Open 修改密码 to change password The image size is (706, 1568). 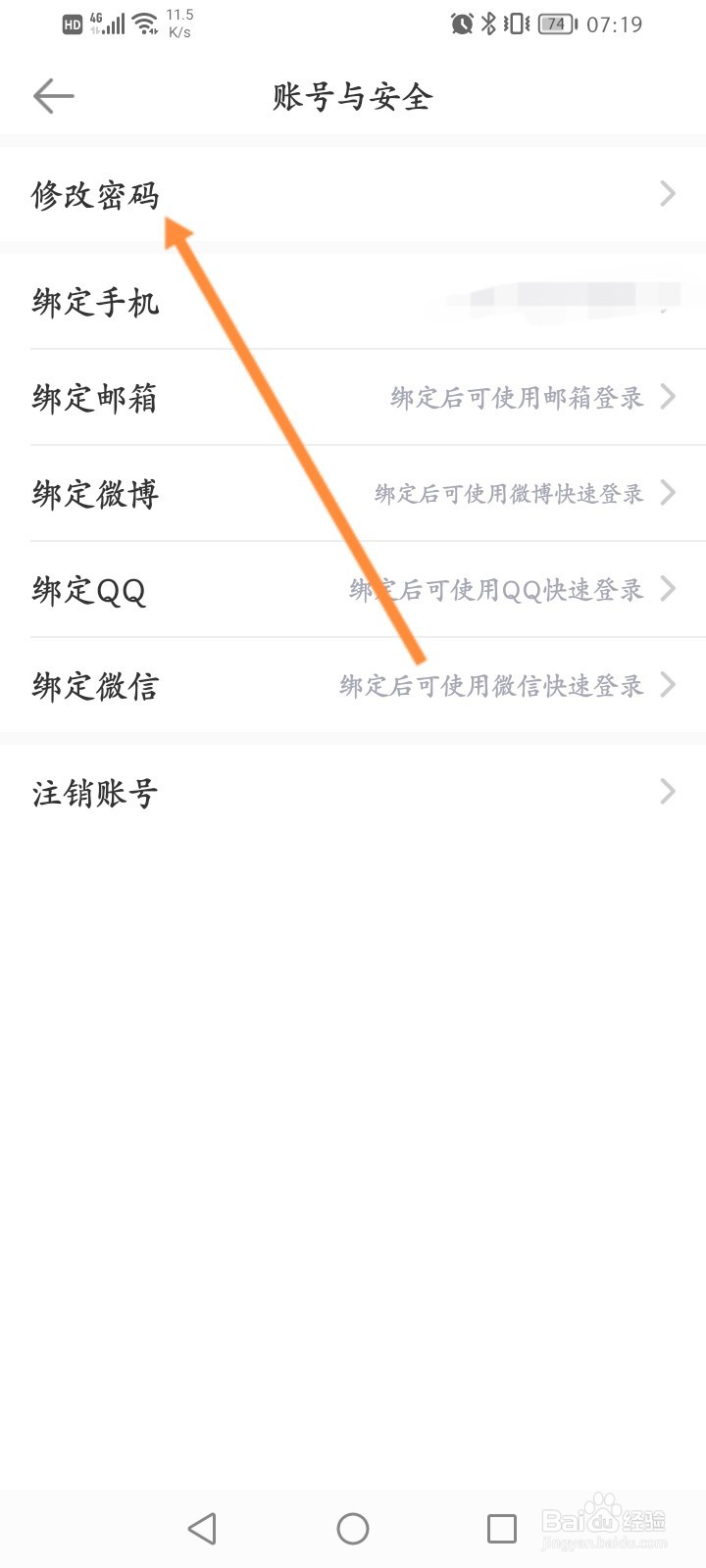point(98,194)
